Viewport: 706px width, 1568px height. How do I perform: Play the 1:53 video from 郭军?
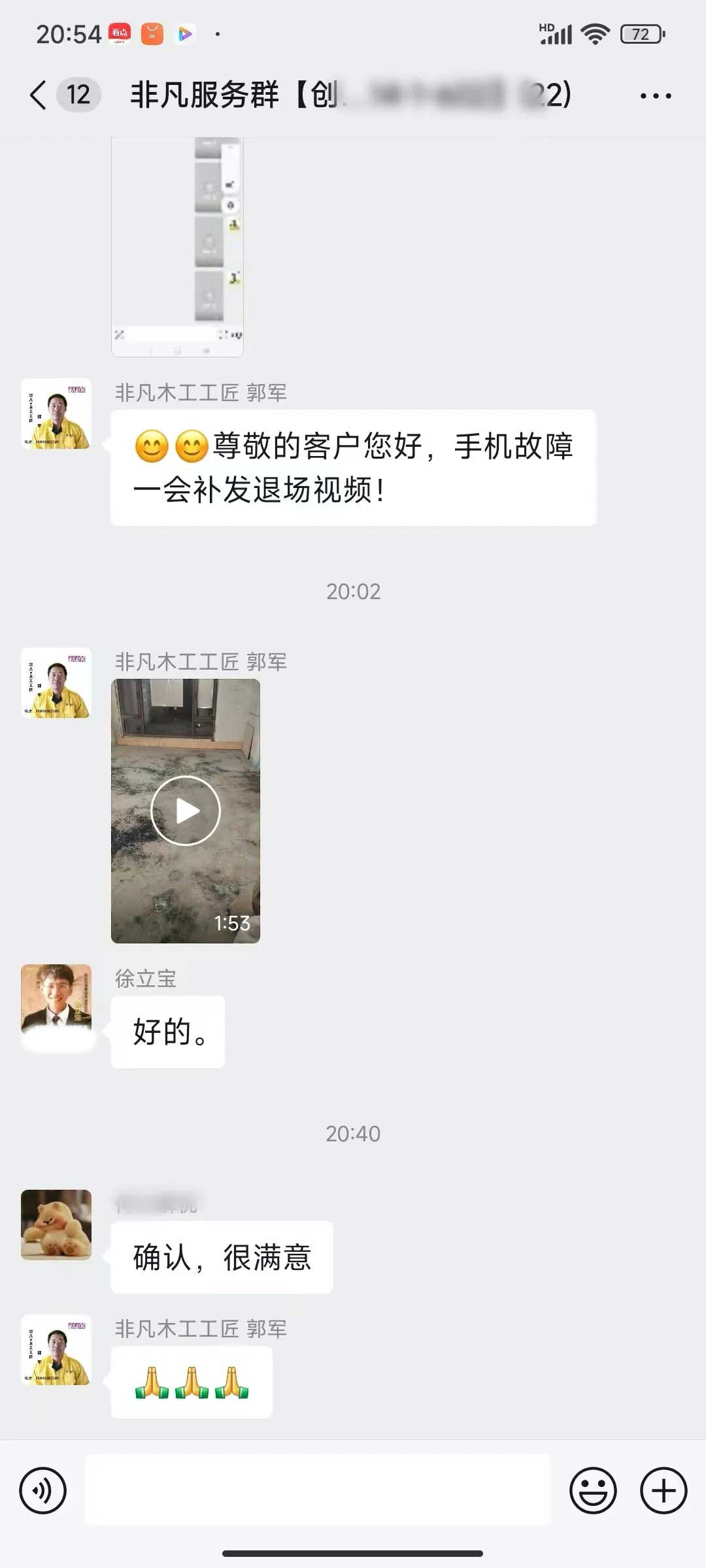click(186, 811)
